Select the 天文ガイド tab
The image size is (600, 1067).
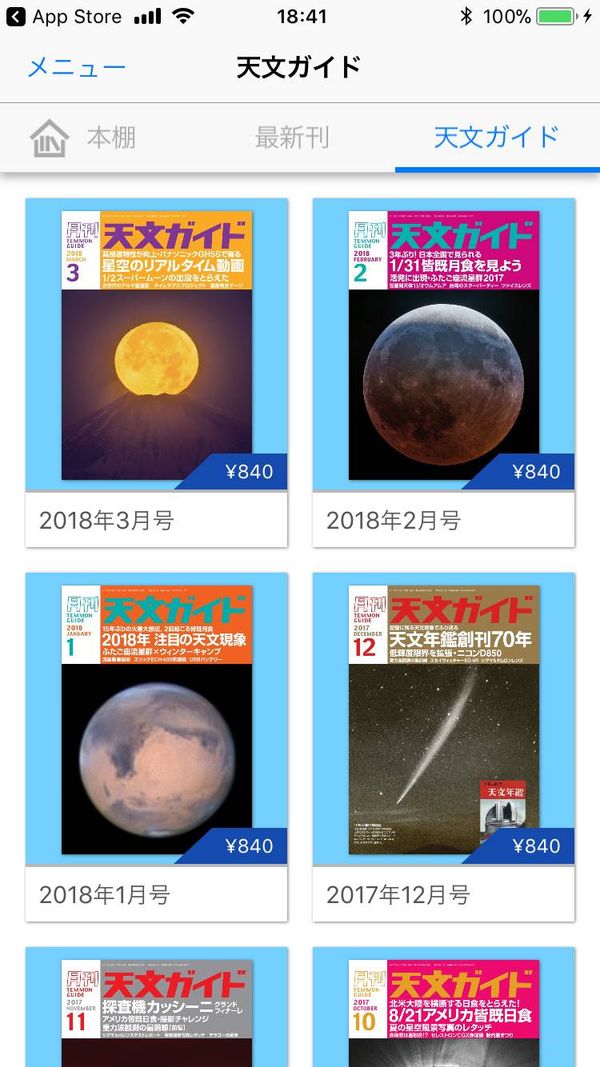497,137
